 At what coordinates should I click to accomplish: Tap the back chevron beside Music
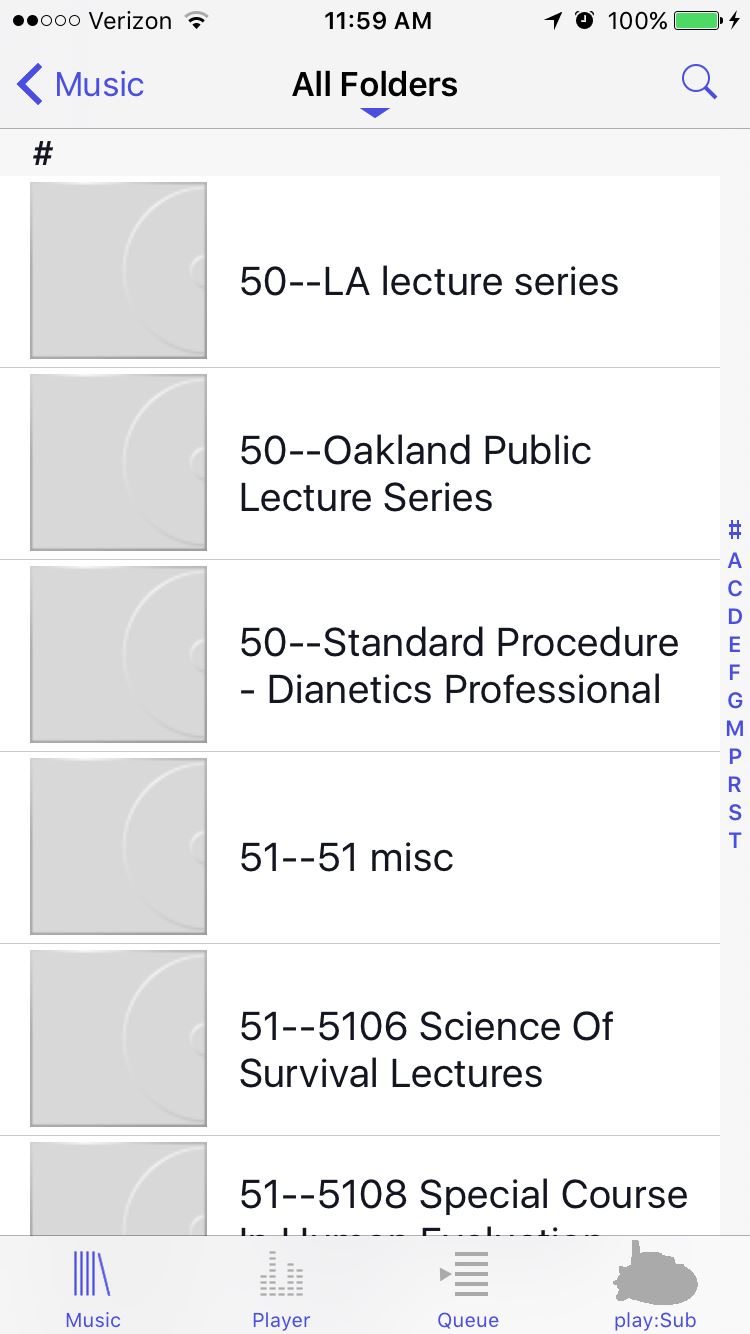(x=29, y=85)
